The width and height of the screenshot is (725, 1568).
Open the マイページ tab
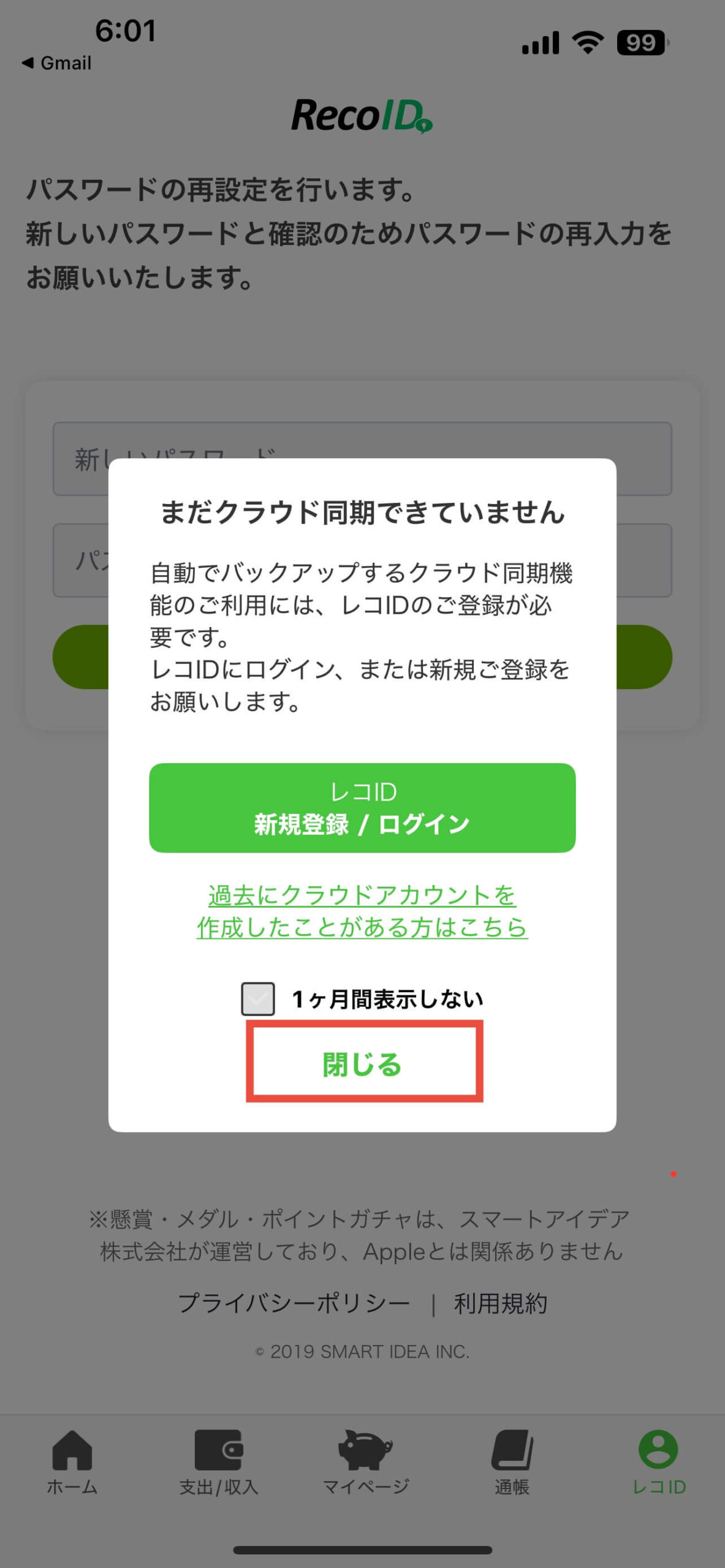pos(365,1461)
